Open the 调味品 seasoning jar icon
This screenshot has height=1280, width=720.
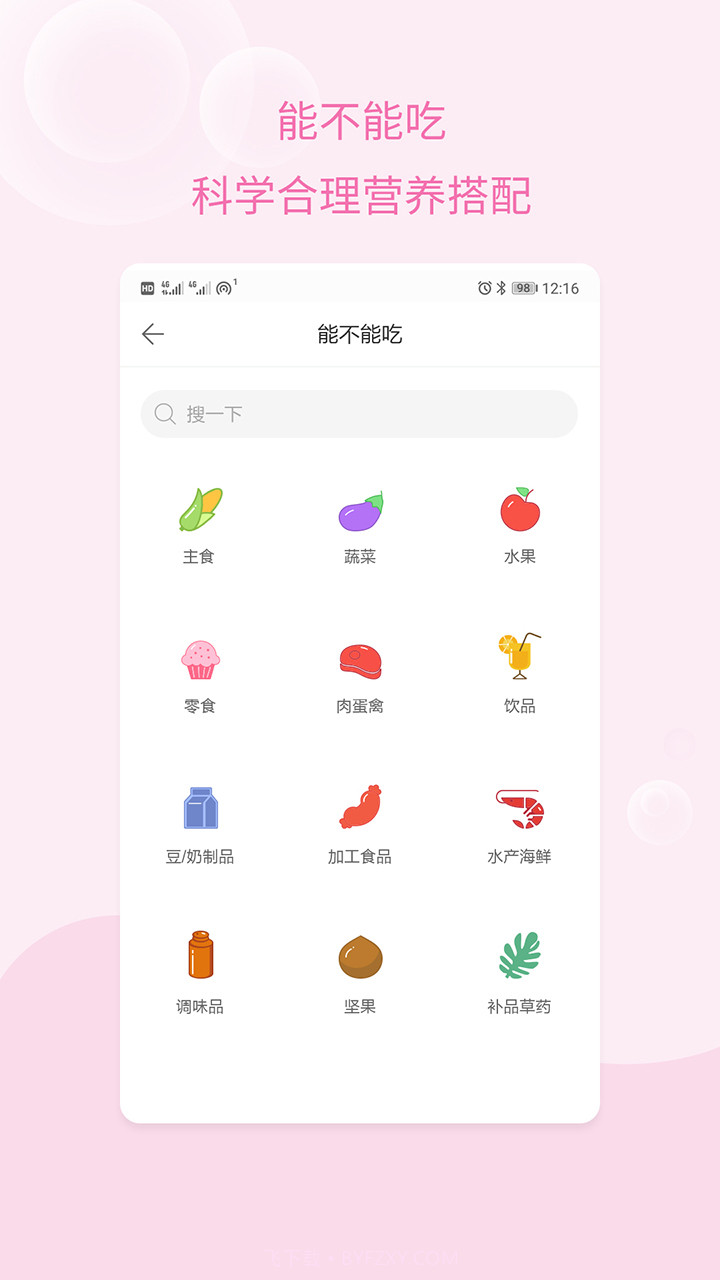tap(199, 957)
